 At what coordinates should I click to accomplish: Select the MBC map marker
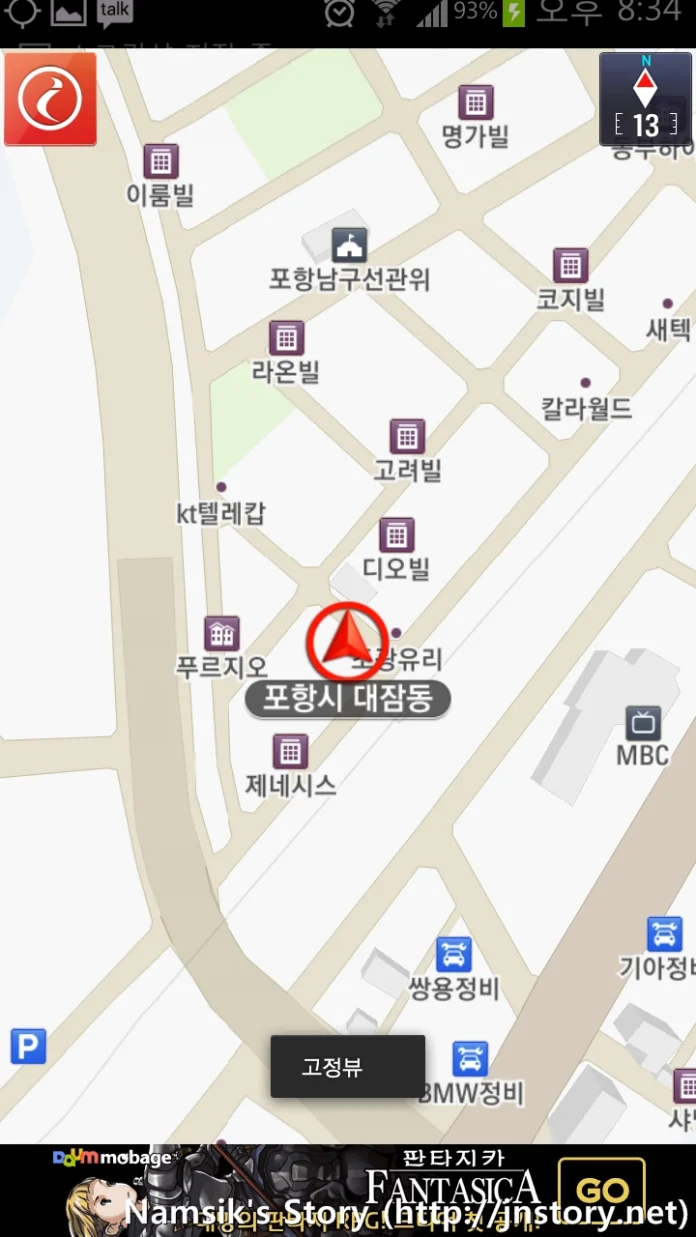point(643,723)
